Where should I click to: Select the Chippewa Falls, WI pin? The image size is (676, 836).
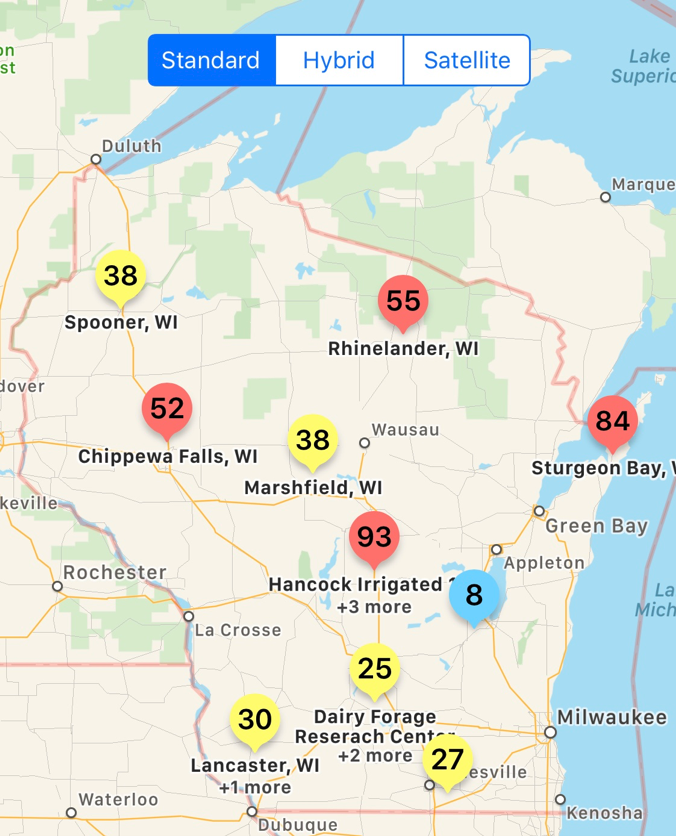[x=167, y=409]
